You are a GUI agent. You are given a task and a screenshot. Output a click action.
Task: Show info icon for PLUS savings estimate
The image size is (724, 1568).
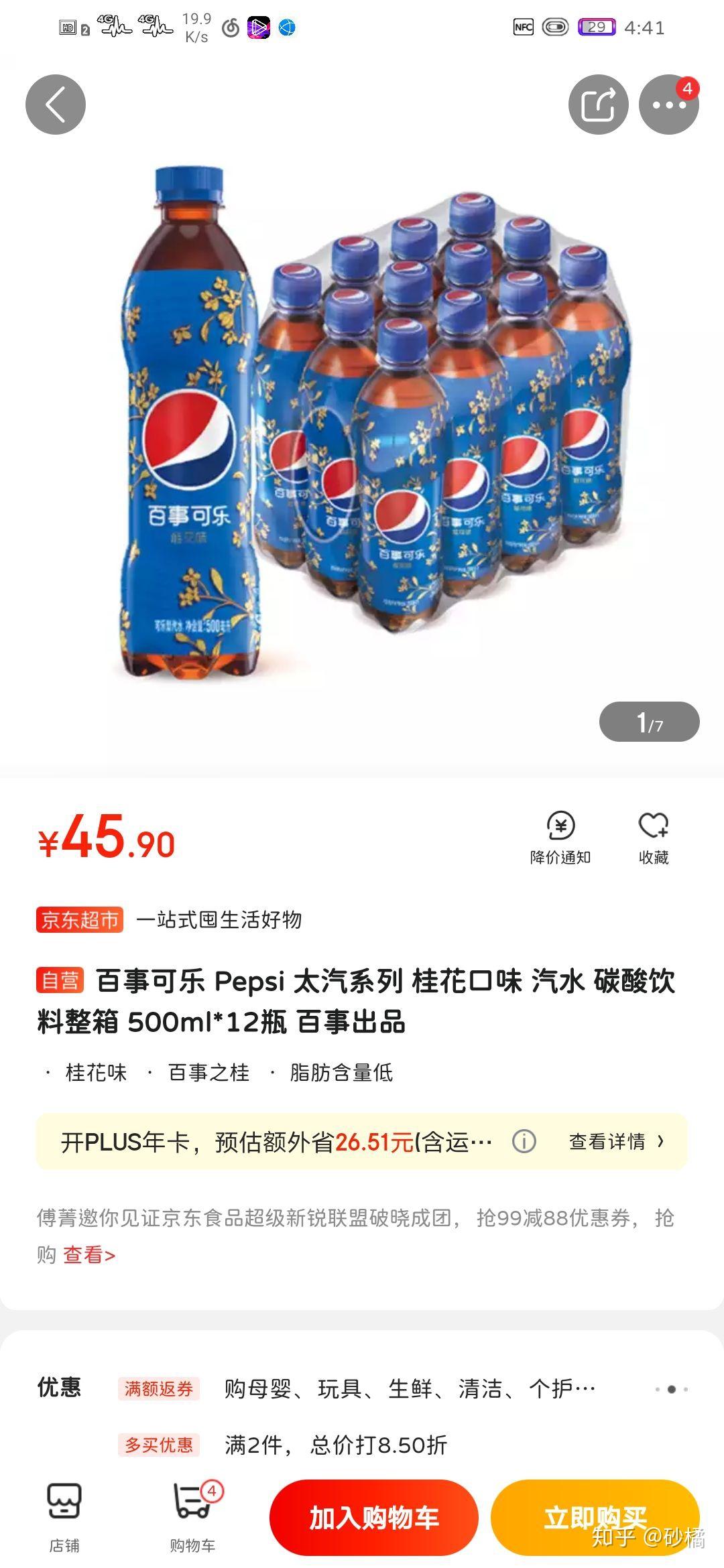click(524, 1141)
